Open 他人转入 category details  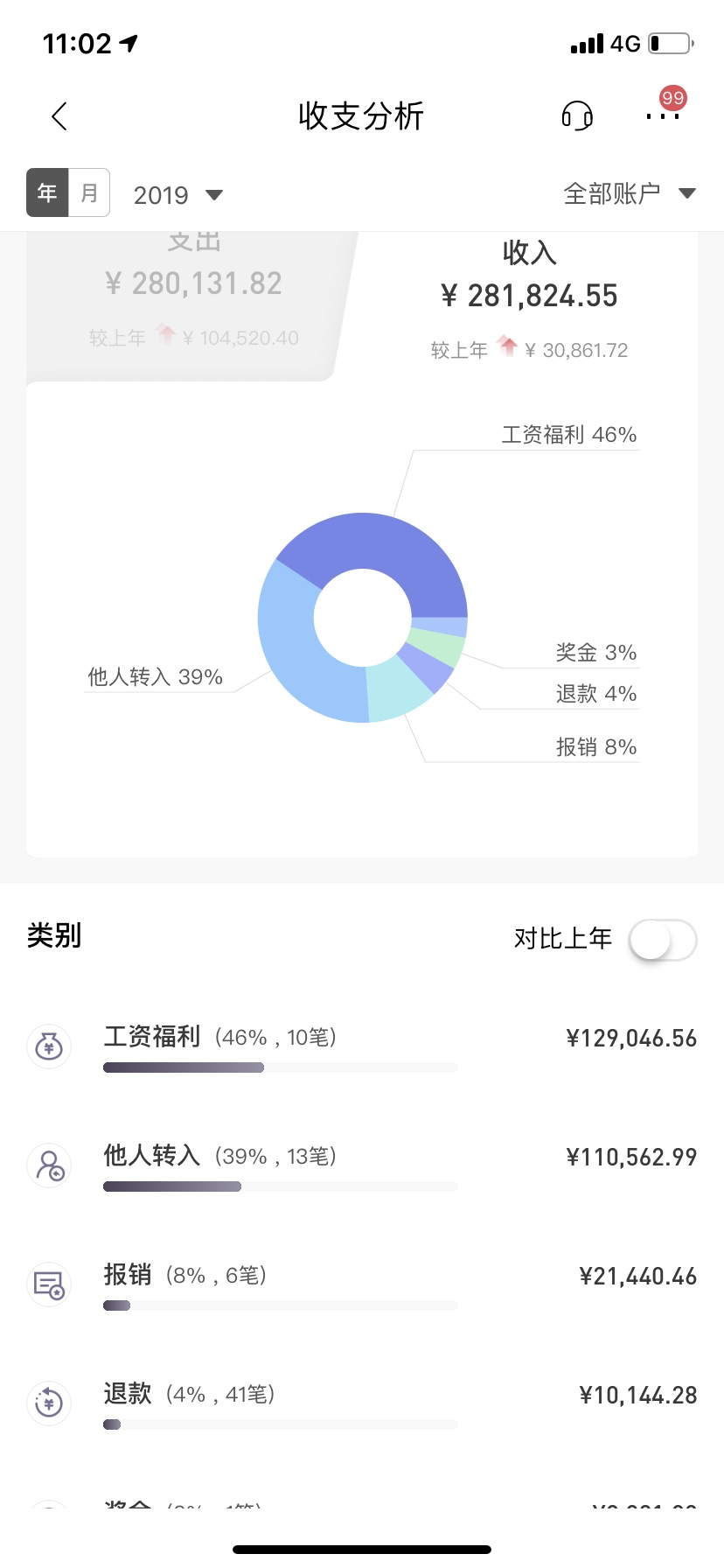coord(362,1165)
